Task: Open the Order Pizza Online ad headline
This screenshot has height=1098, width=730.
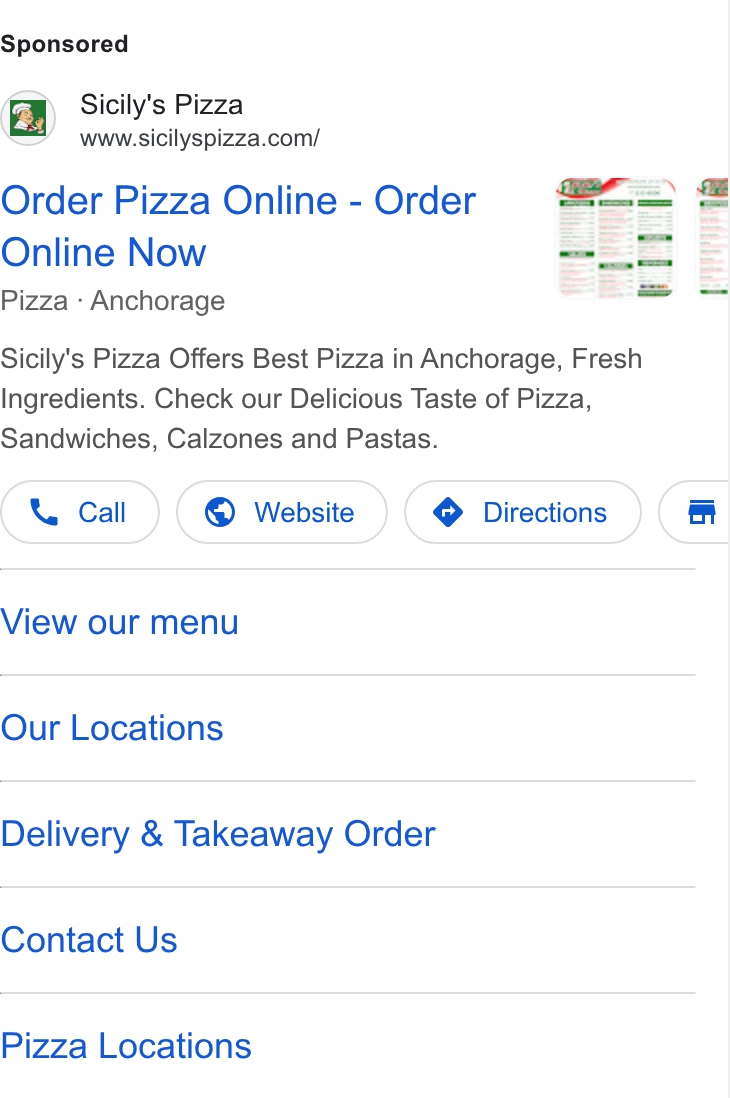Action: tap(238, 226)
